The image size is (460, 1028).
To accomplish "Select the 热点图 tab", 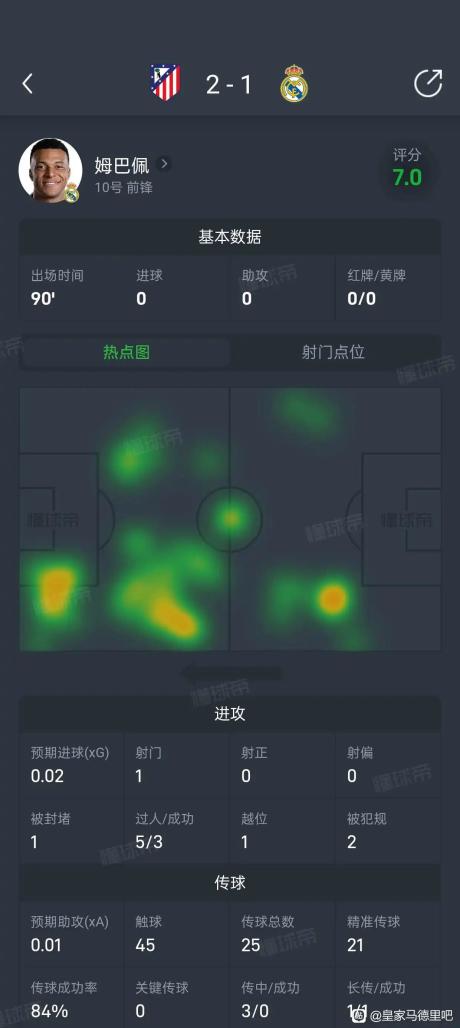I will coord(126,352).
